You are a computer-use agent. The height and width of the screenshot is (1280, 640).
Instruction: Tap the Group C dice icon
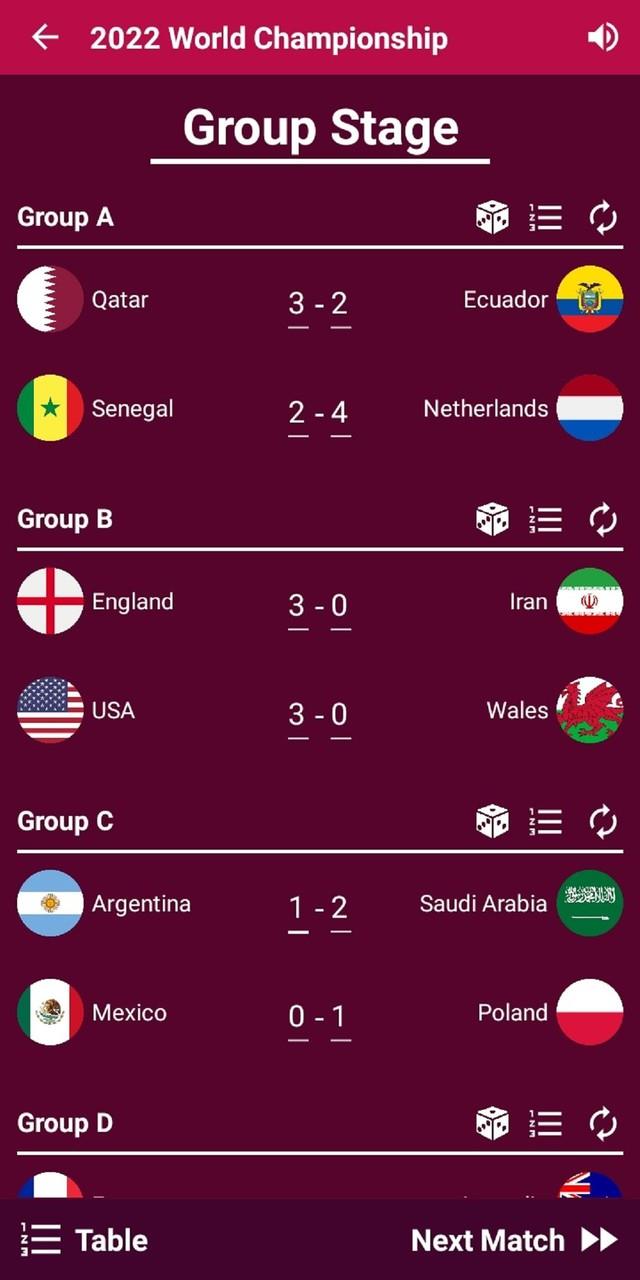point(492,821)
